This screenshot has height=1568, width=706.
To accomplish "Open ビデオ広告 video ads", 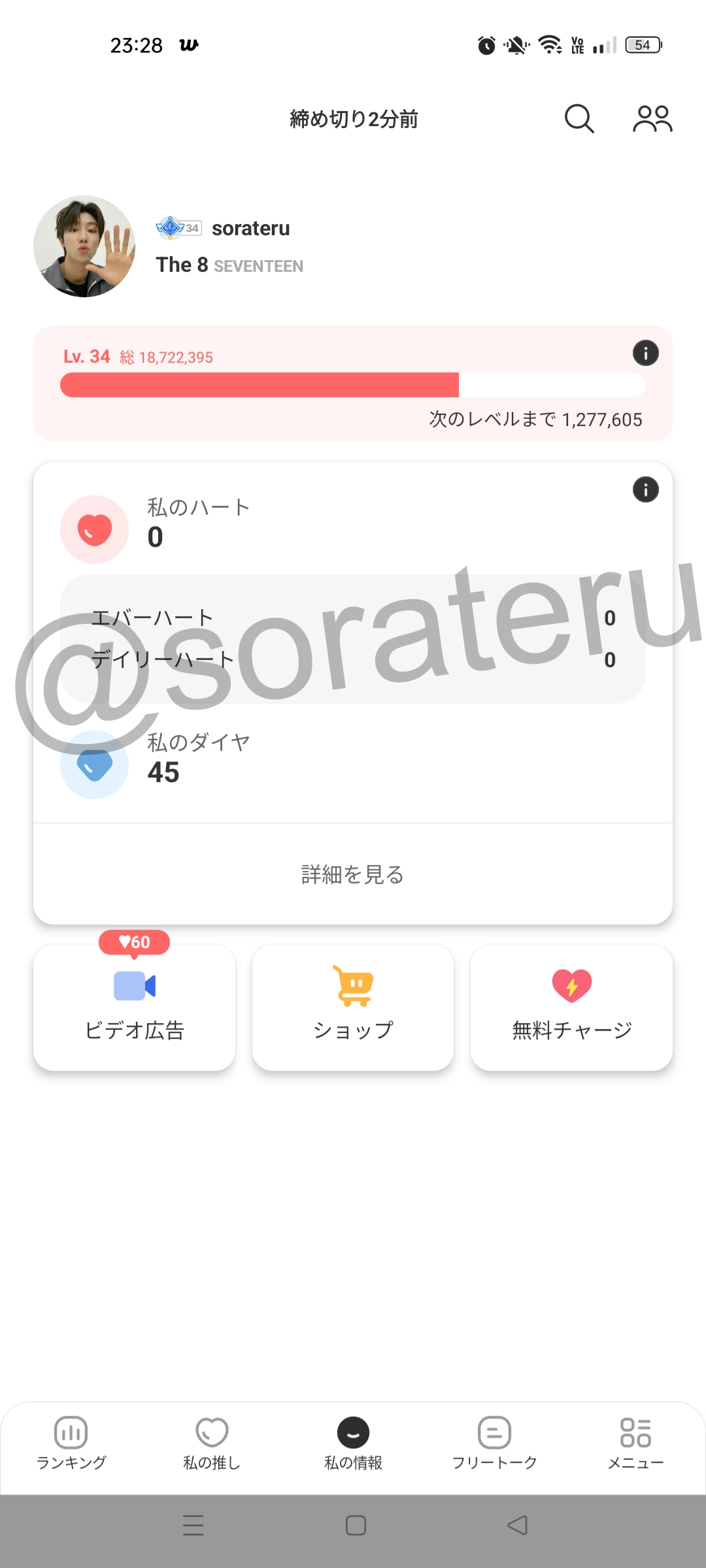I will pos(135,1007).
